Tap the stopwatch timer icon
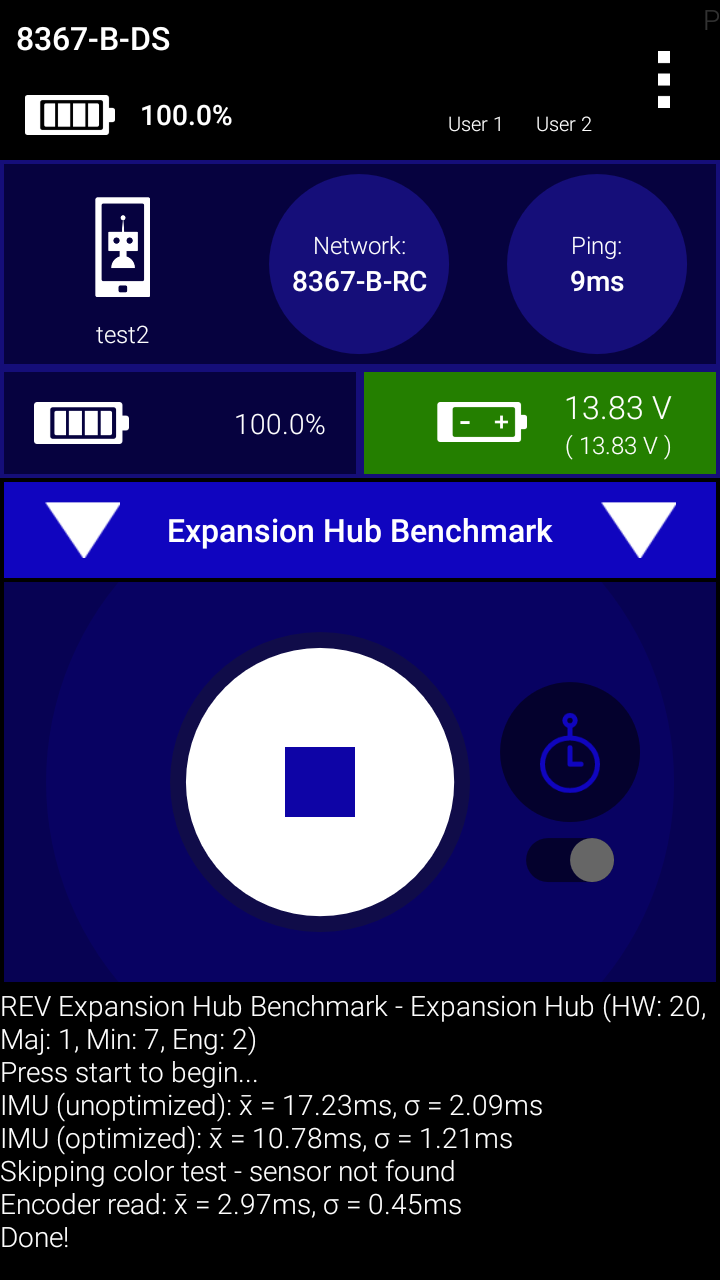Viewport: 720px width, 1280px height. (570, 752)
